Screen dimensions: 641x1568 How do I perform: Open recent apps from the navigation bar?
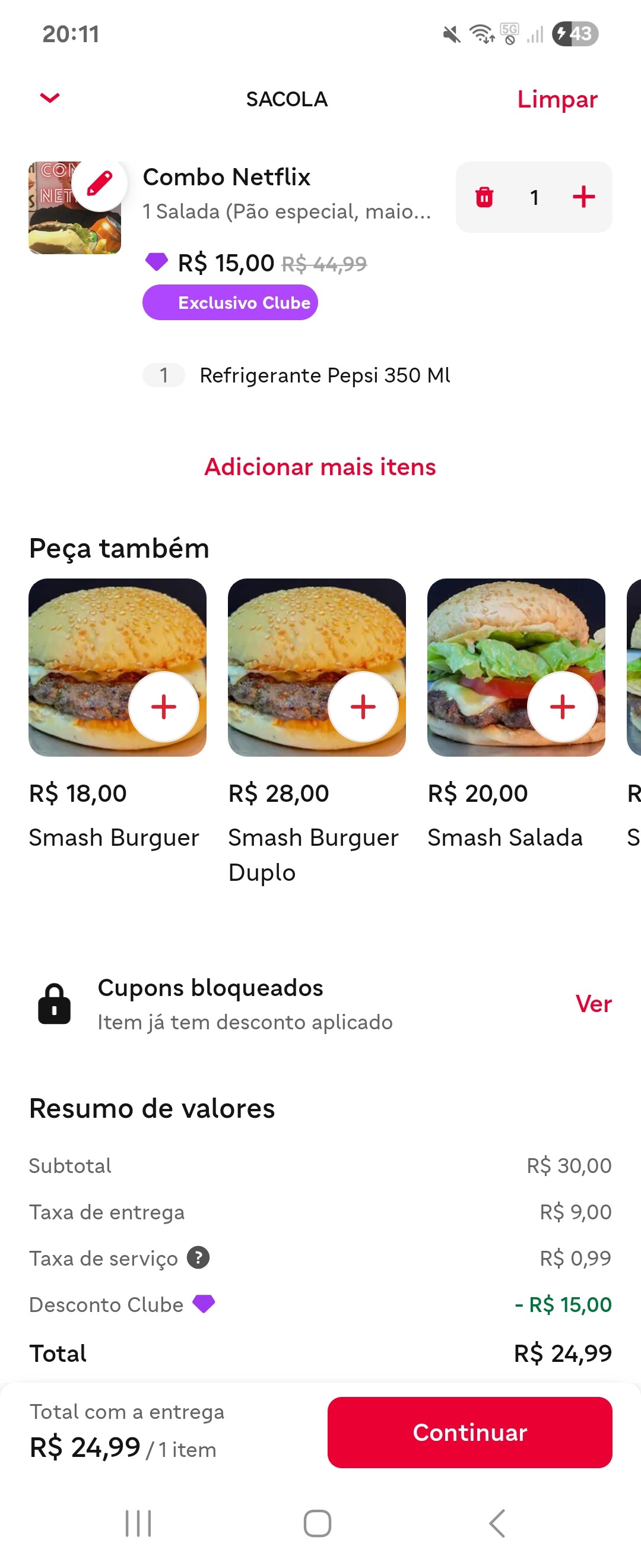[x=138, y=1523]
